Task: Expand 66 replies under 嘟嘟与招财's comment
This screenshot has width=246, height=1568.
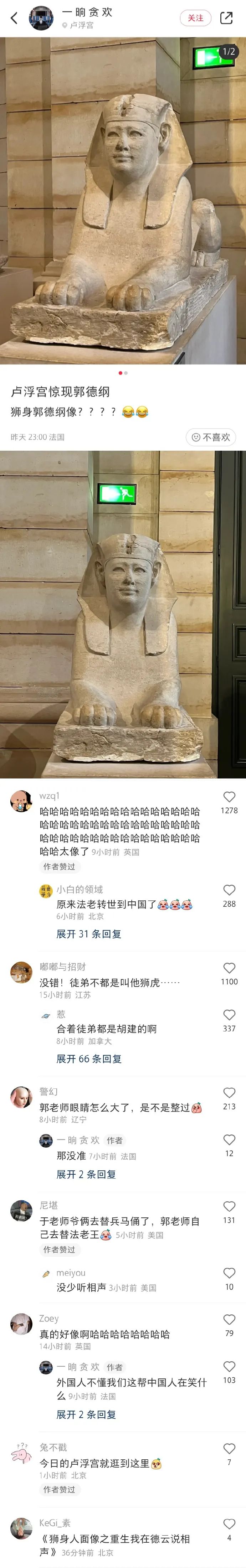Action: click(x=89, y=1059)
